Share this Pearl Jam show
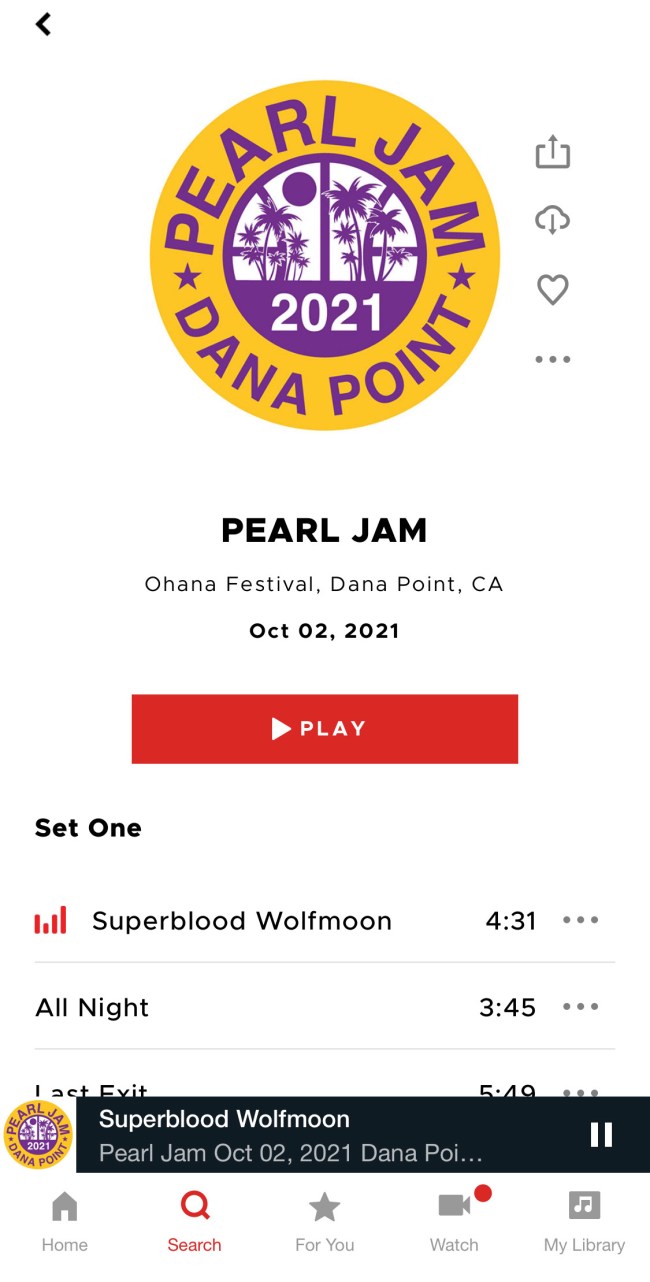The image size is (650, 1282). pyautogui.click(x=552, y=152)
